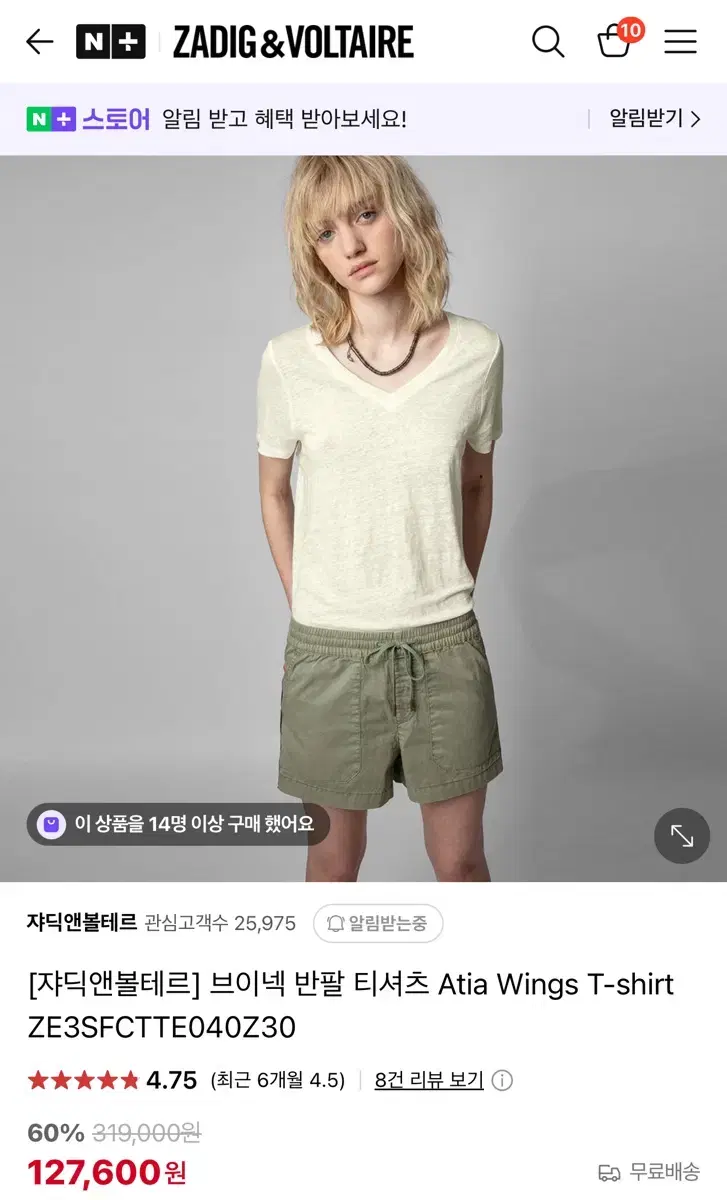
Task: Click the cart badge showing 10
Action: coord(628,30)
